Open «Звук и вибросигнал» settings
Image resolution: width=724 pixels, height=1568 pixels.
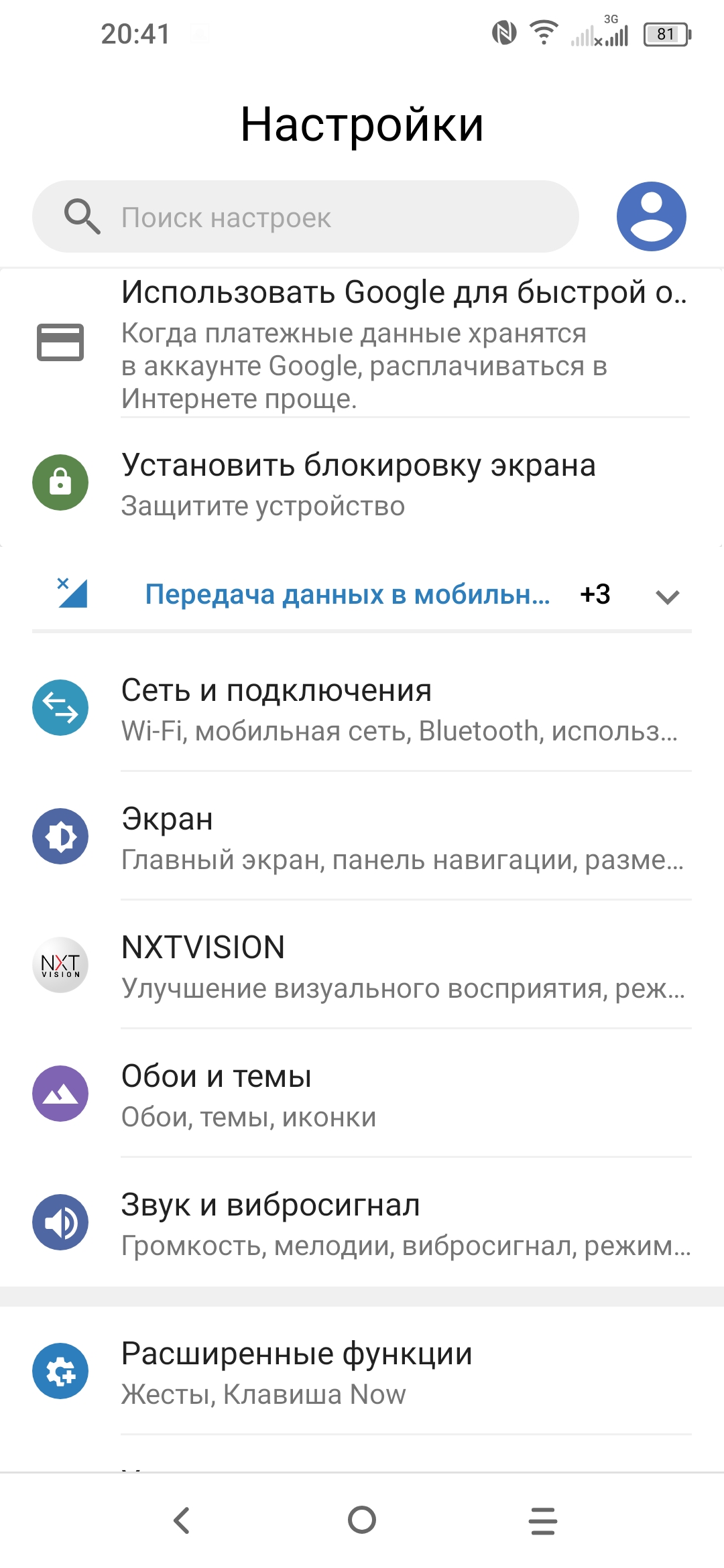tap(362, 1224)
